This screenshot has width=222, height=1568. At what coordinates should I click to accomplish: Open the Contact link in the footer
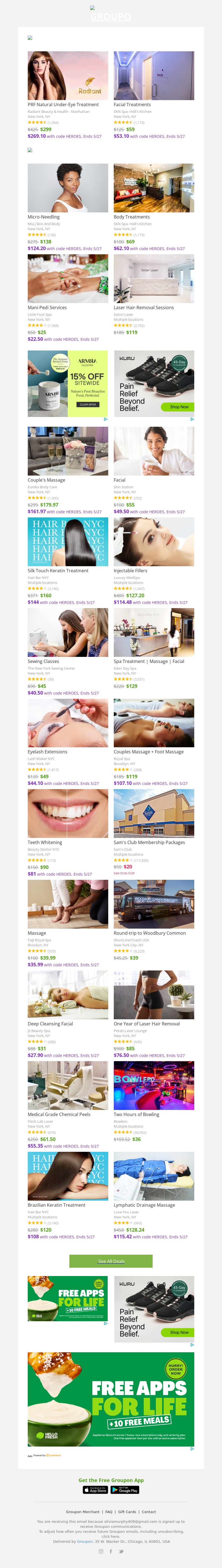pos(149,1511)
